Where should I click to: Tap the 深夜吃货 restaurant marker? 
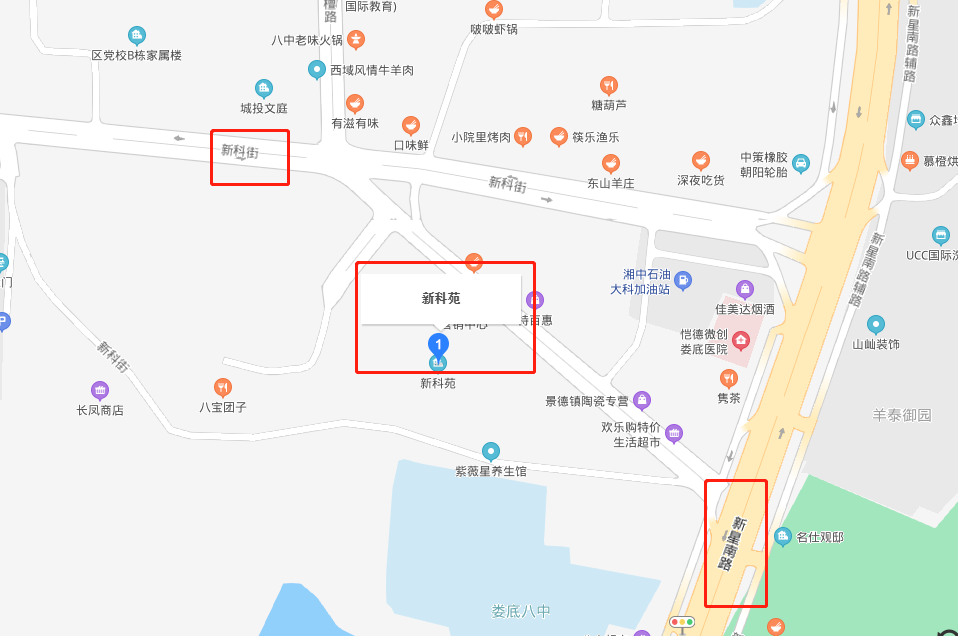point(701,160)
